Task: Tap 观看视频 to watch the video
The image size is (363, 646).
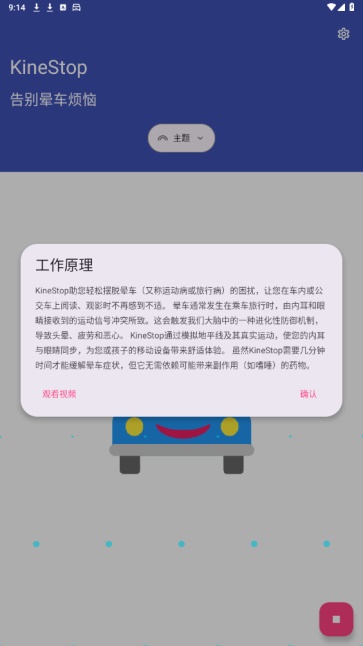Action: (59, 394)
